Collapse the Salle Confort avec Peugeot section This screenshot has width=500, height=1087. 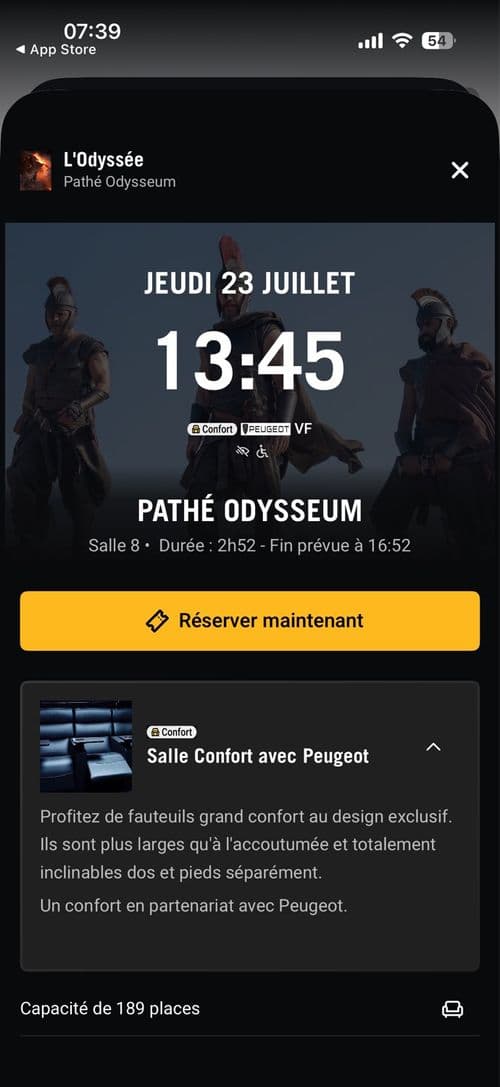point(433,747)
